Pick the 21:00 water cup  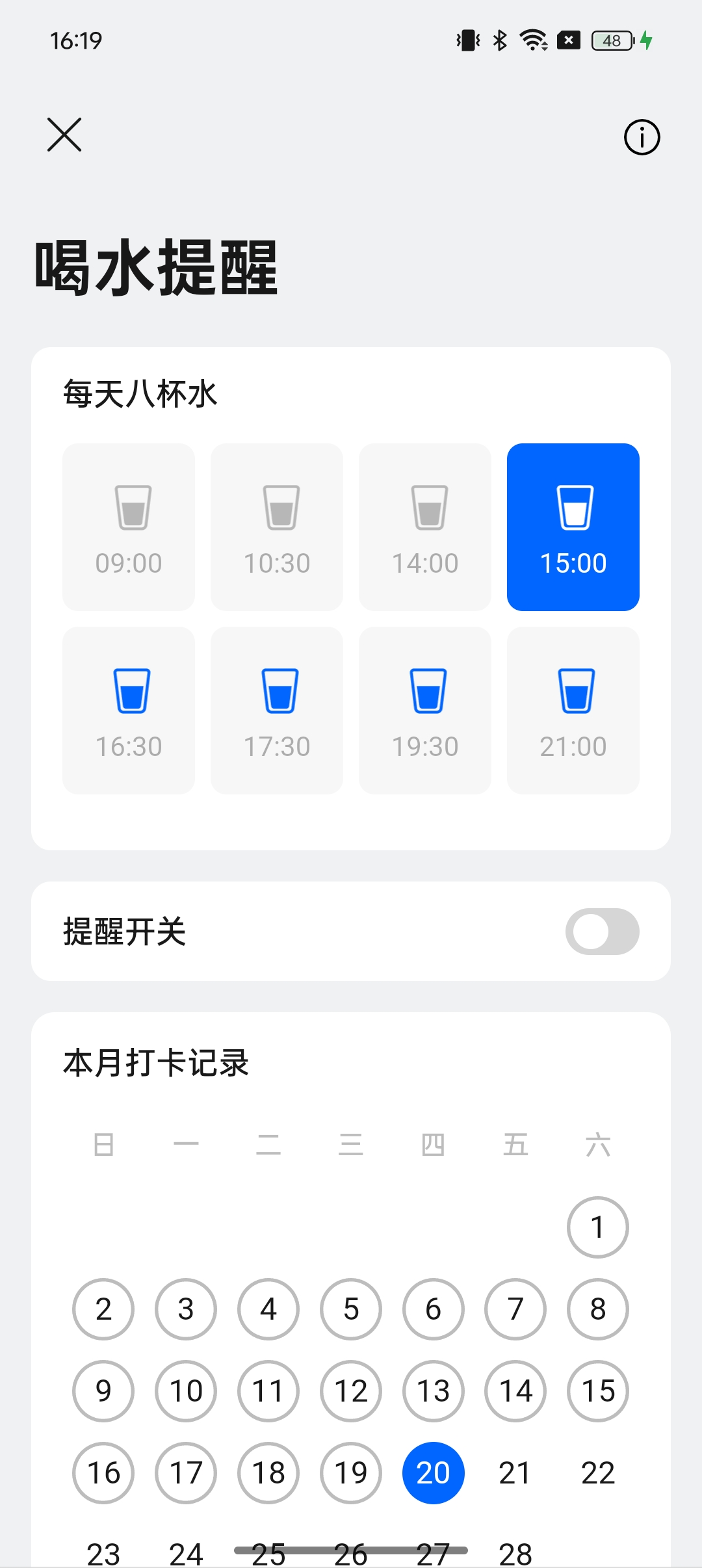(x=573, y=711)
